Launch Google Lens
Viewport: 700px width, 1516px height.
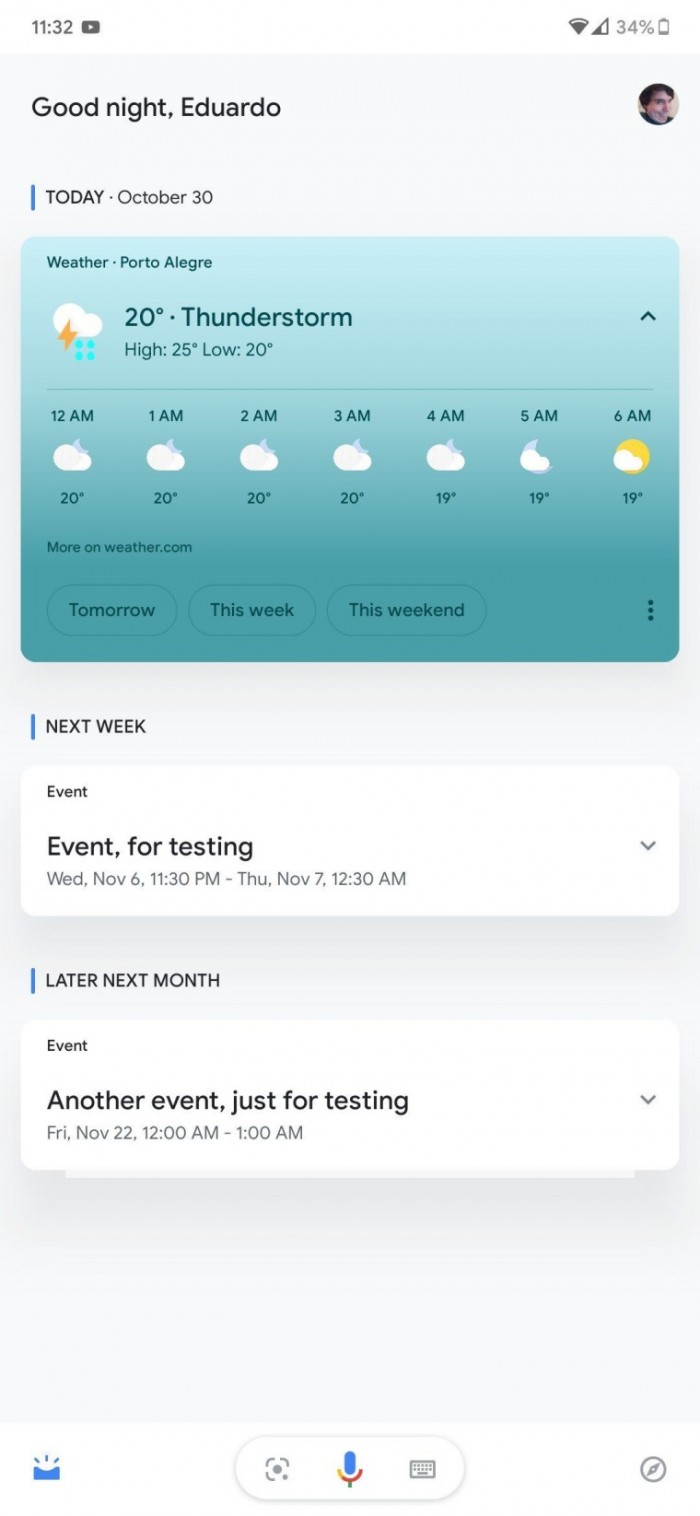(277, 1468)
